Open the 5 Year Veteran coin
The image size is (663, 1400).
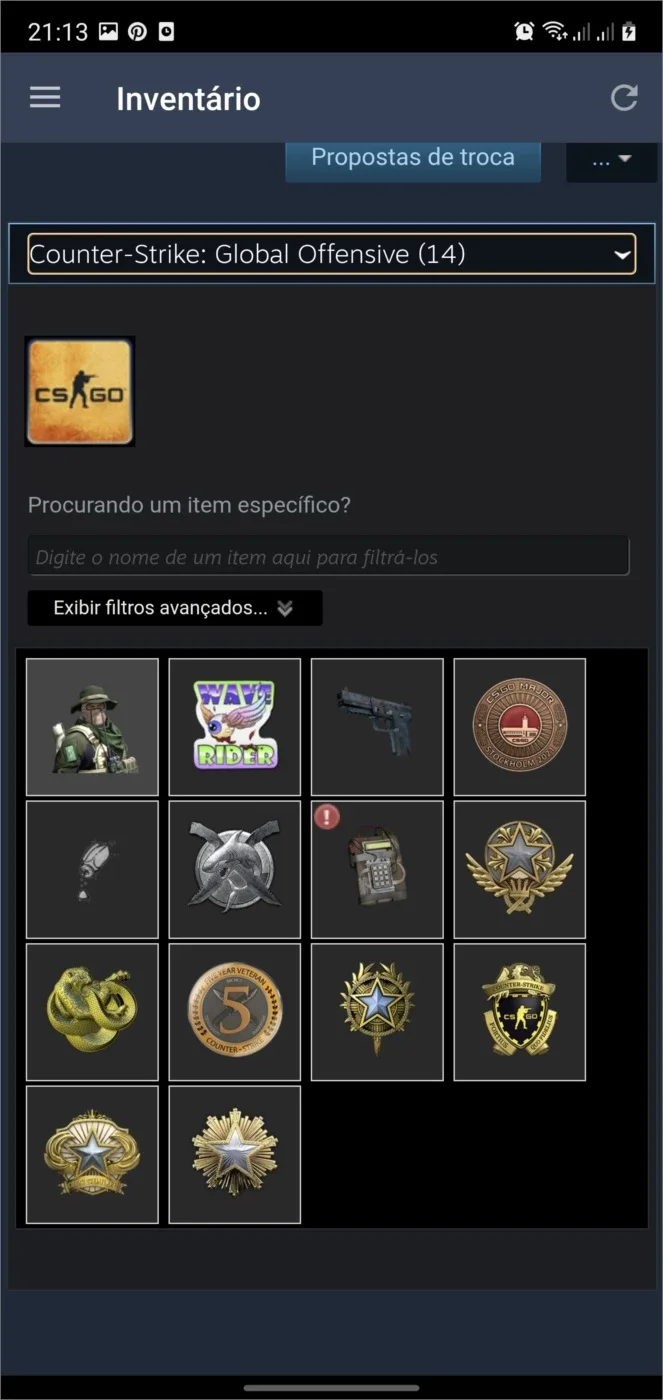pos(235,1012)
